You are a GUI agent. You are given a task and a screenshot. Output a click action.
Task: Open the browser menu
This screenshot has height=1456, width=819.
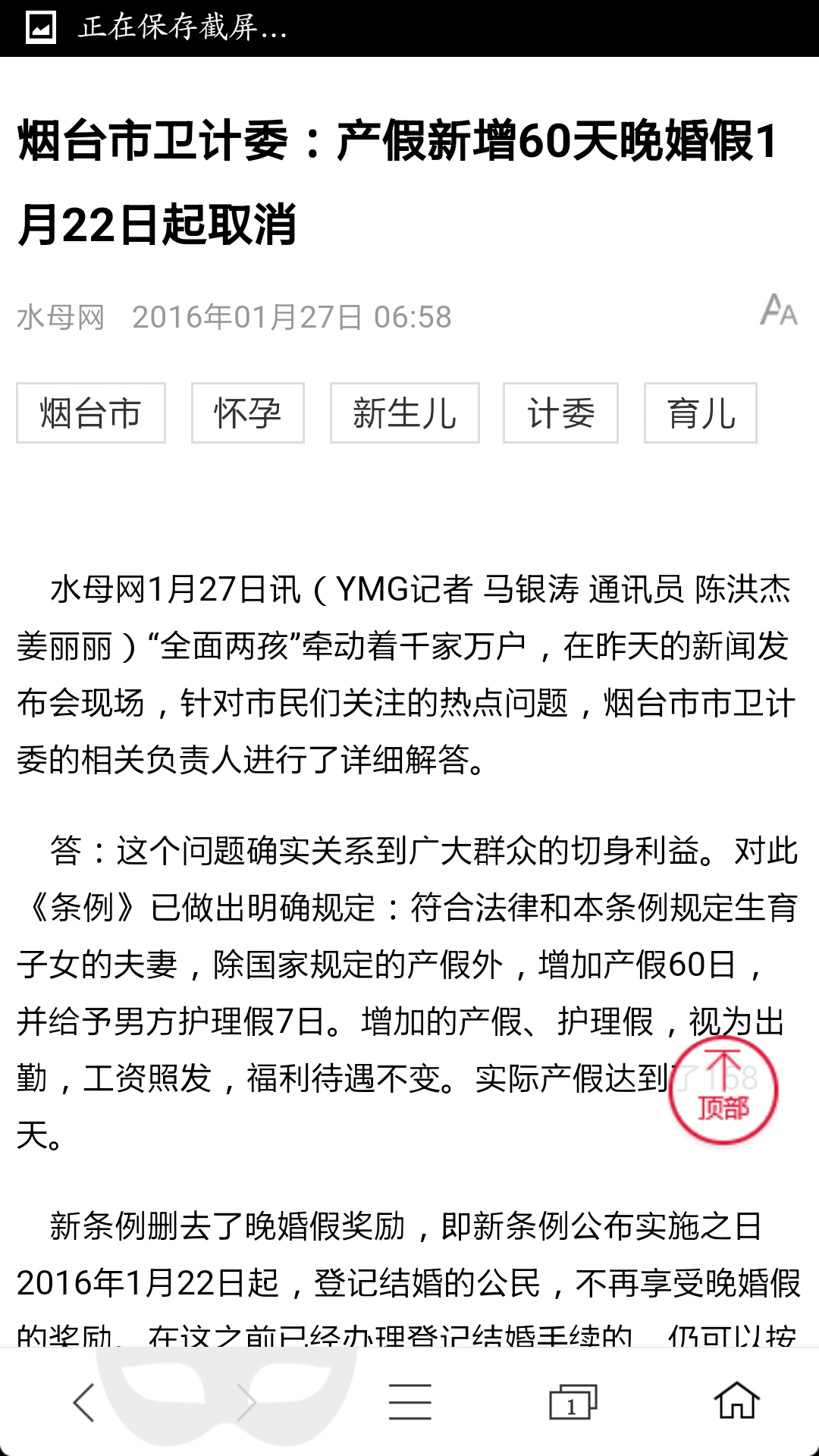(x=410, y=1401)
